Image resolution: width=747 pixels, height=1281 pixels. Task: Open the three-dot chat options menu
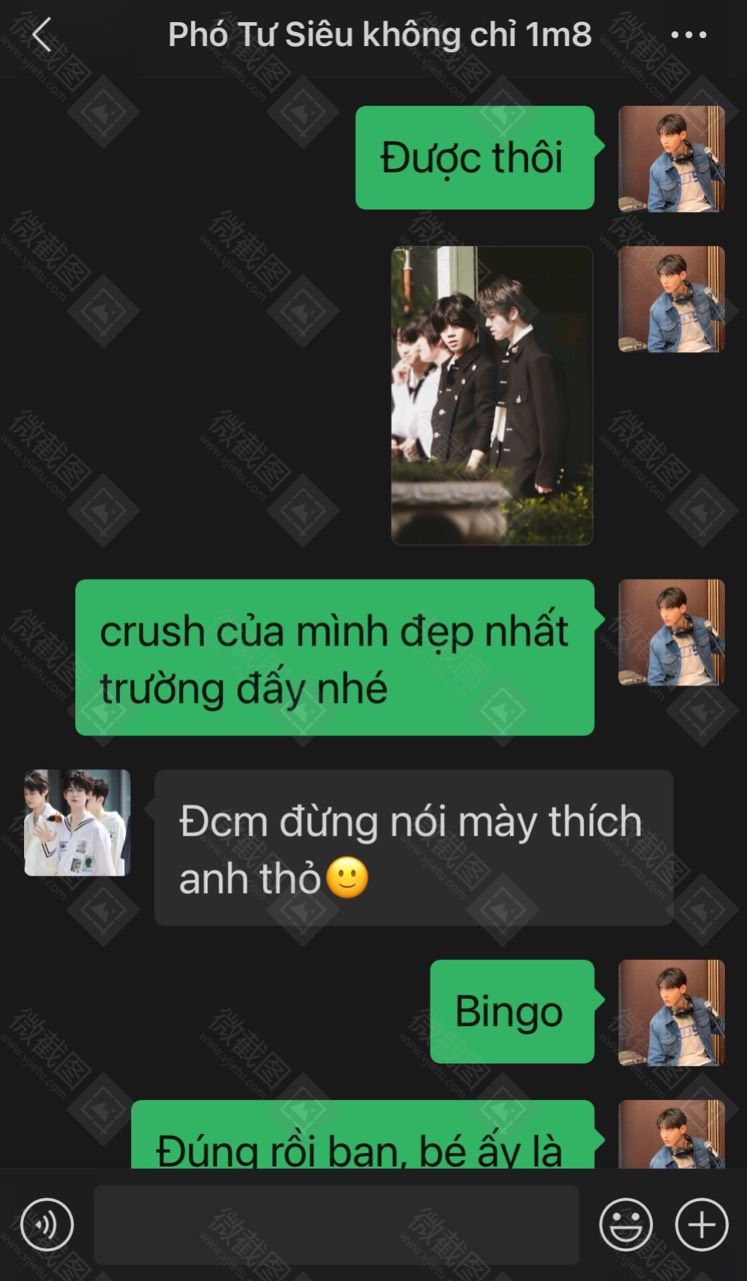click(x=689, y=35)
